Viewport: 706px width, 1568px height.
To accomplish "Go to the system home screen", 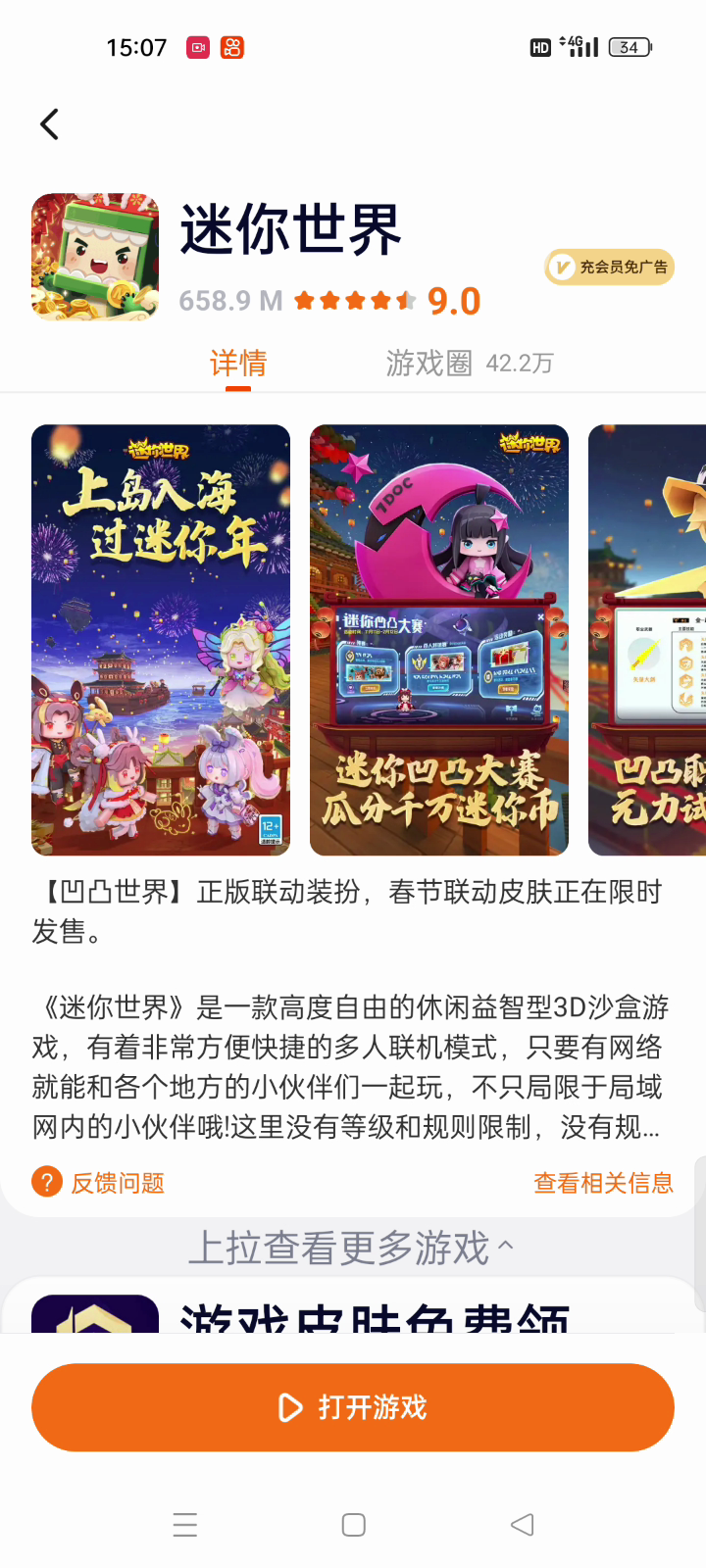I will click(354, 1525).
